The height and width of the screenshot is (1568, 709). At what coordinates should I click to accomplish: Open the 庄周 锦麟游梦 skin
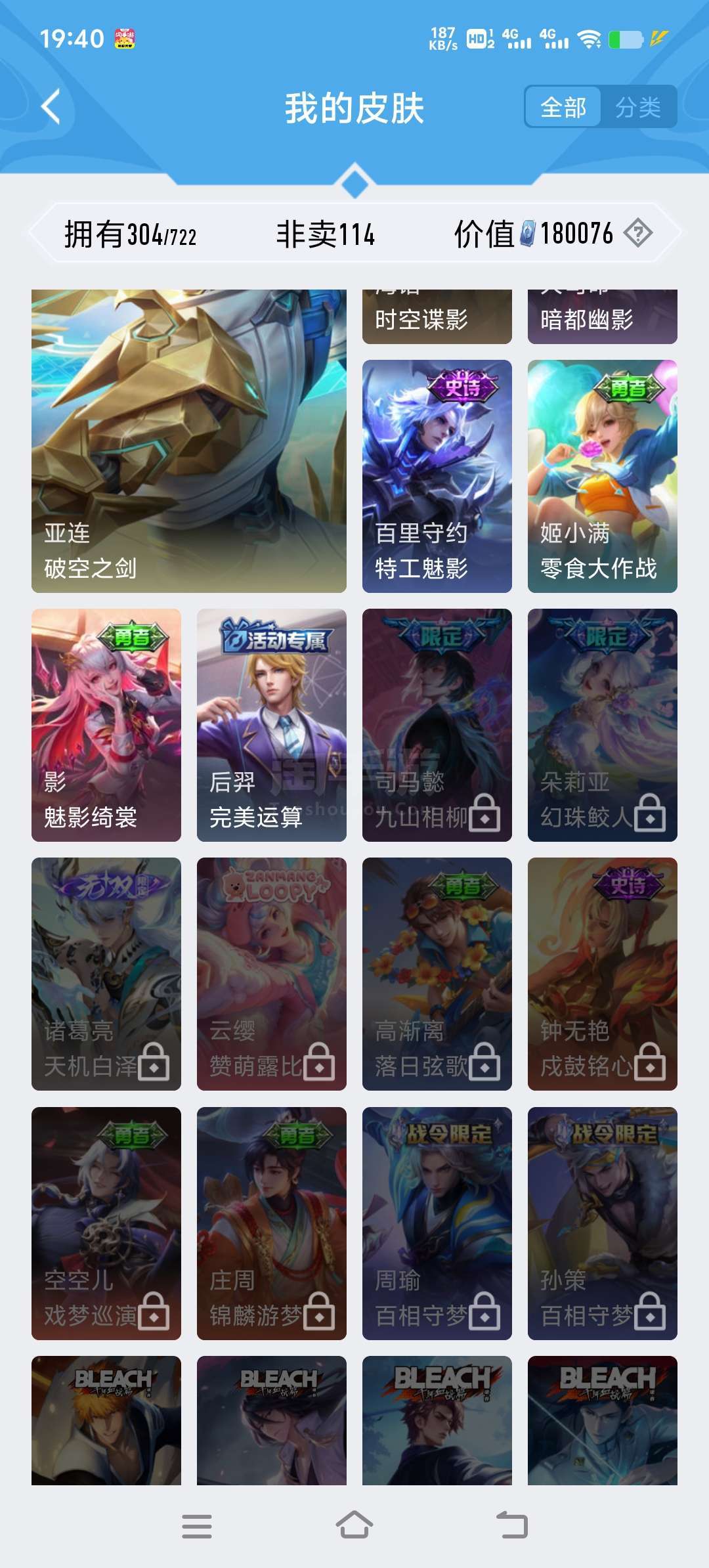271,1223
